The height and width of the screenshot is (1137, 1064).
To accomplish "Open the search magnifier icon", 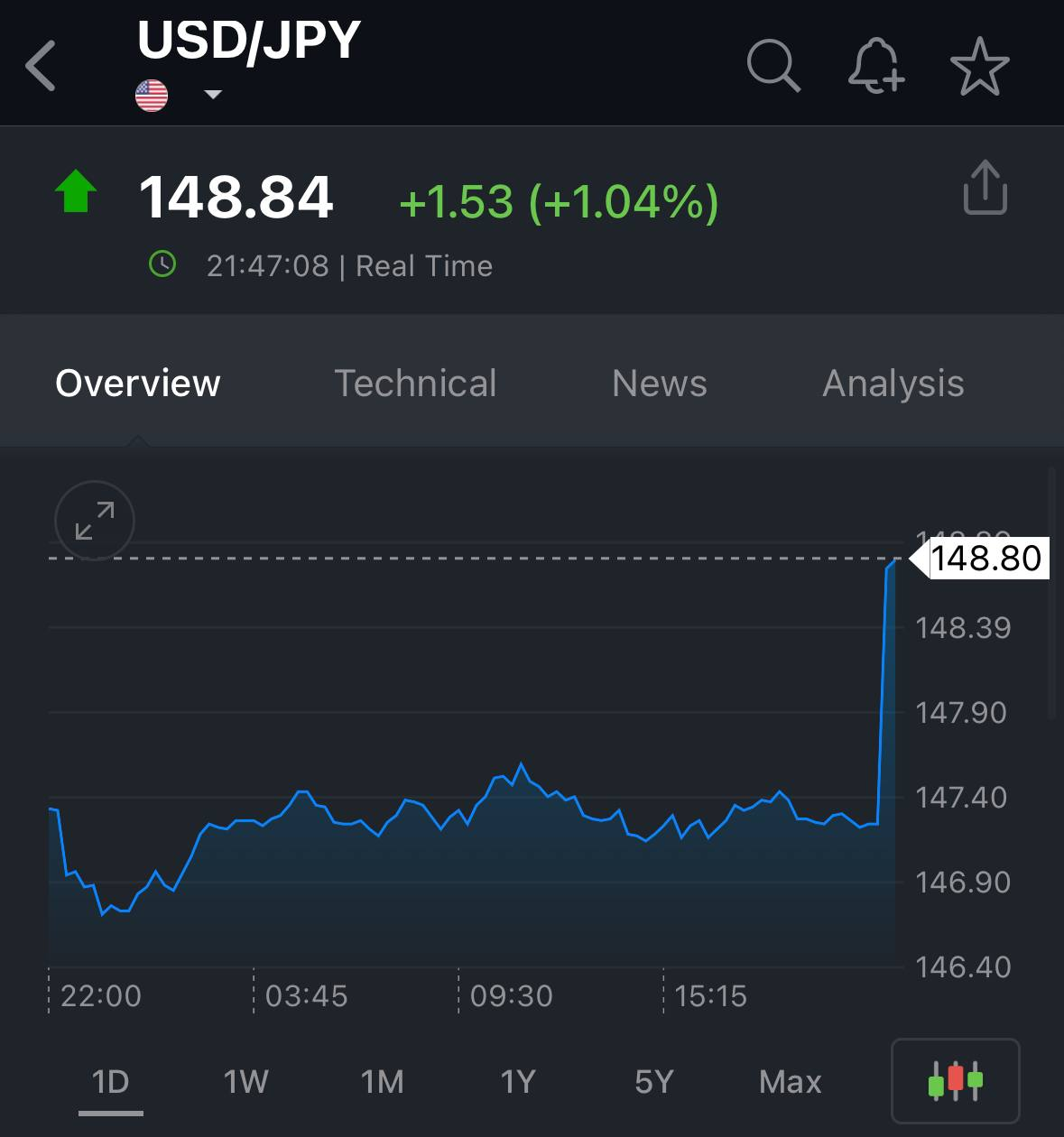I will click(773, 67).
